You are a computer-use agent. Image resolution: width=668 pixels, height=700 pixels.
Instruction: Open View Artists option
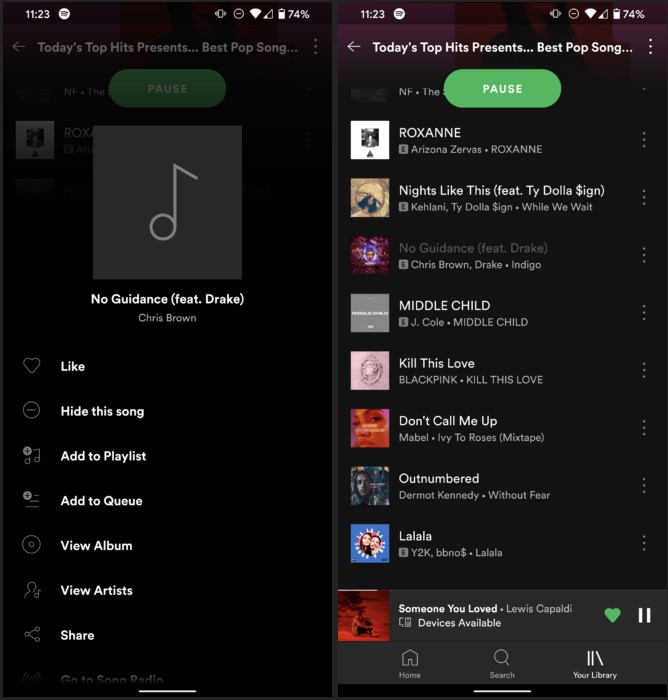[x=96, y=591]
